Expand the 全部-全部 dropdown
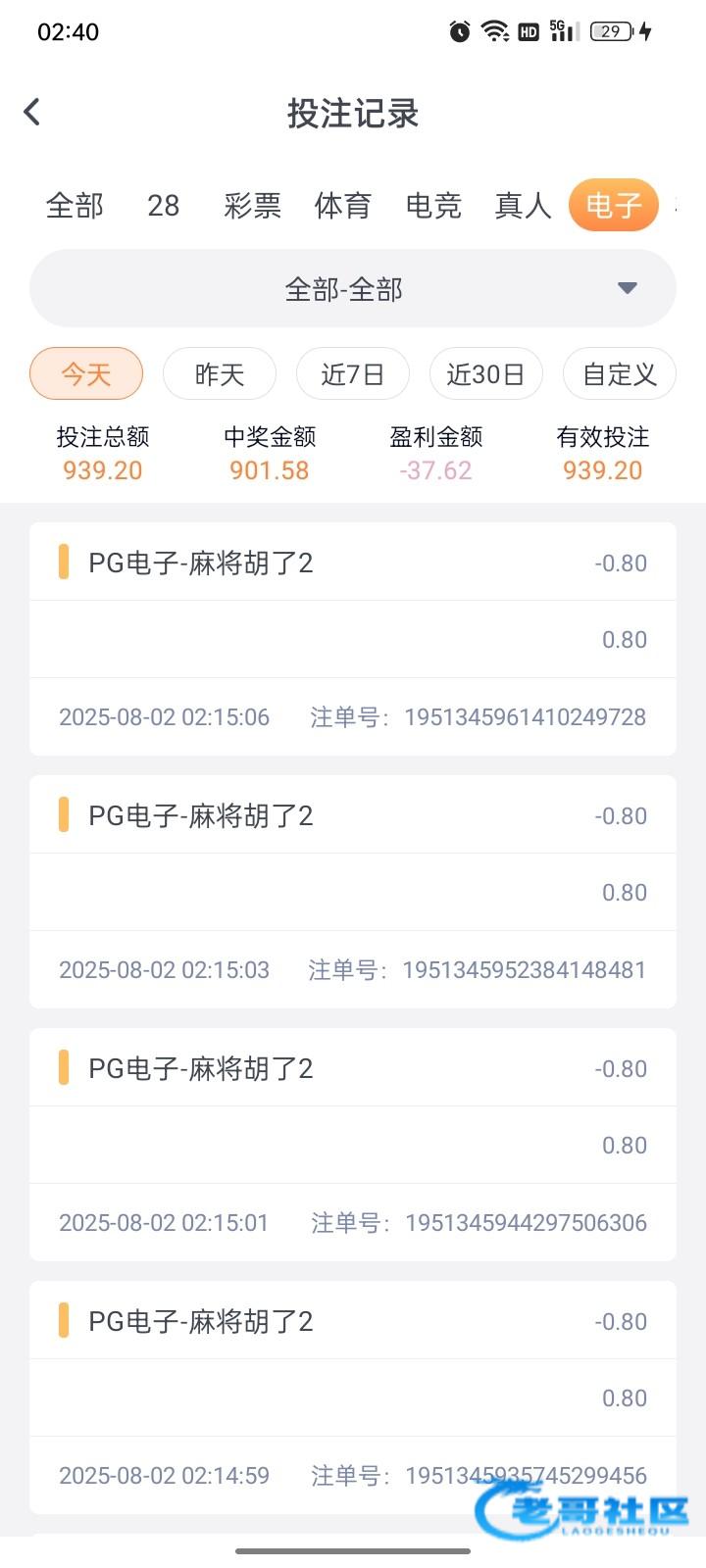 click(x=353, y=288)
